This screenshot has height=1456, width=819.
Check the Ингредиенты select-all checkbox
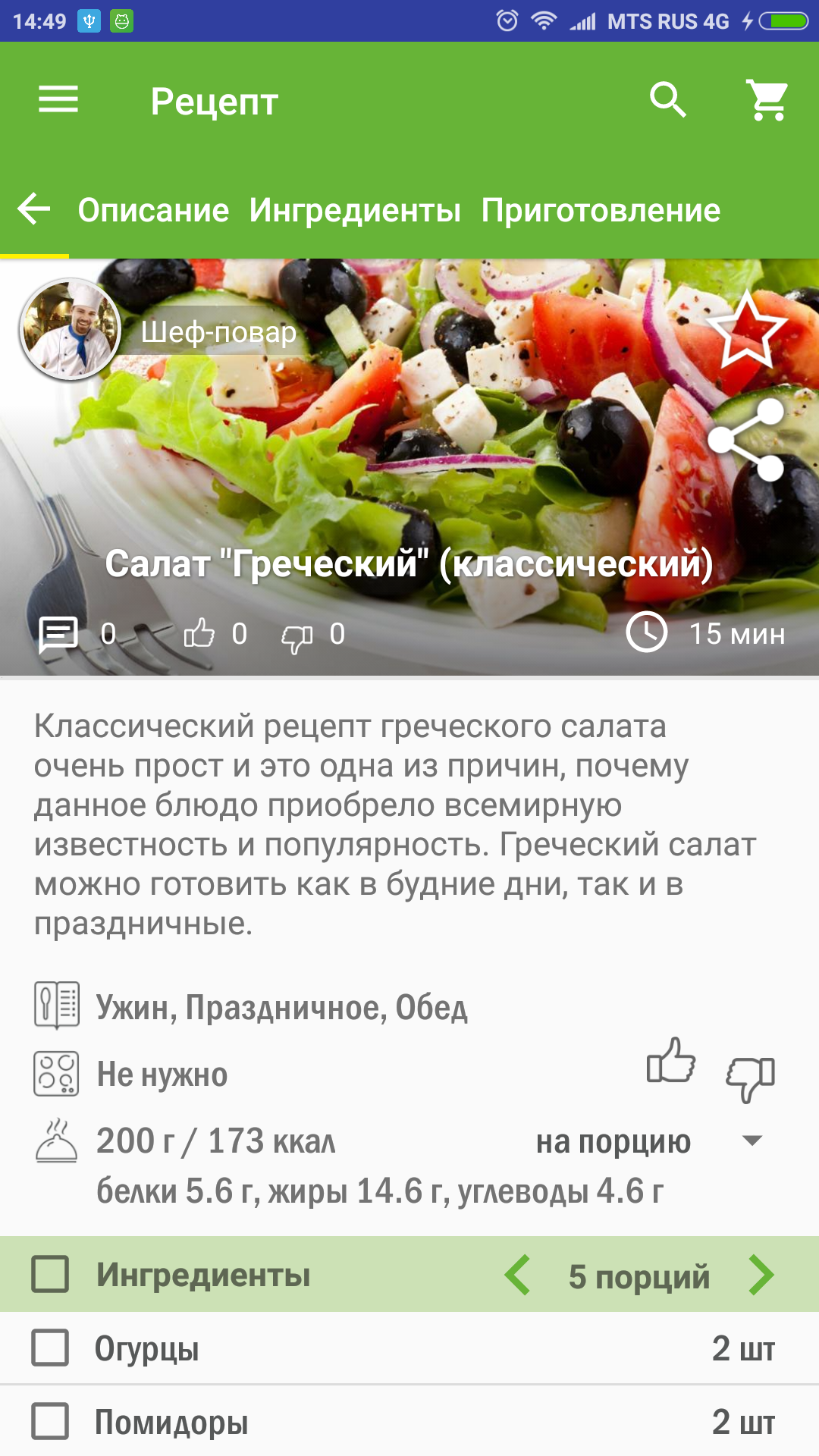click(x=50, y=1275)
